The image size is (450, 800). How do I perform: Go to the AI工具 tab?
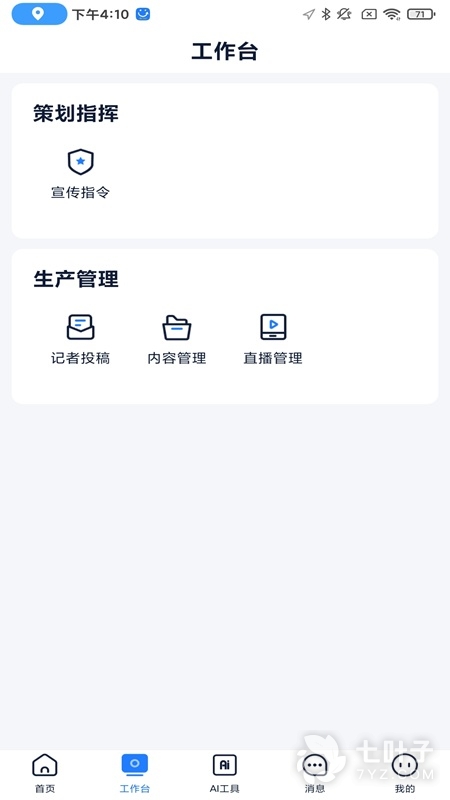[224, 773]
